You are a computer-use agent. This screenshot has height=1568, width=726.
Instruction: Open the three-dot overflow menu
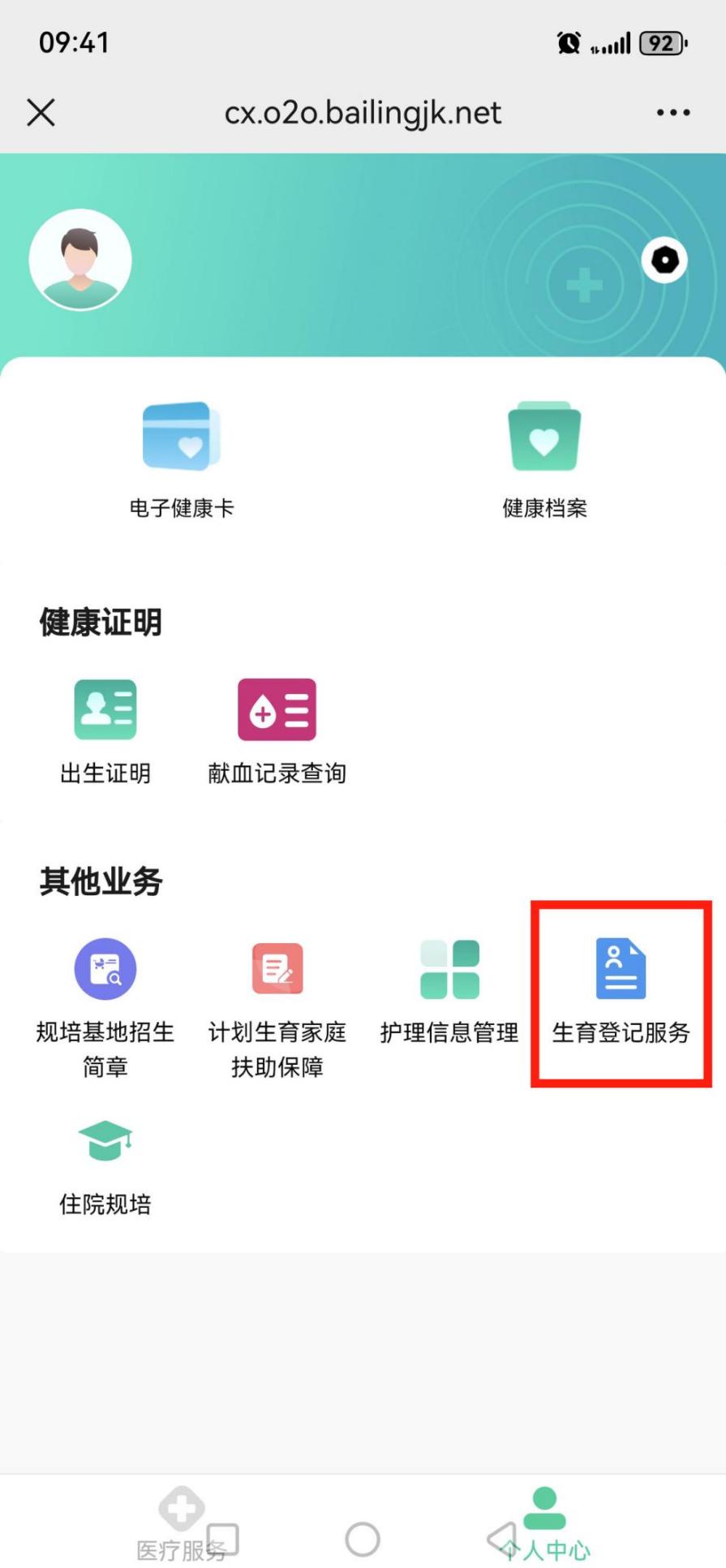[x=672, y=113]
